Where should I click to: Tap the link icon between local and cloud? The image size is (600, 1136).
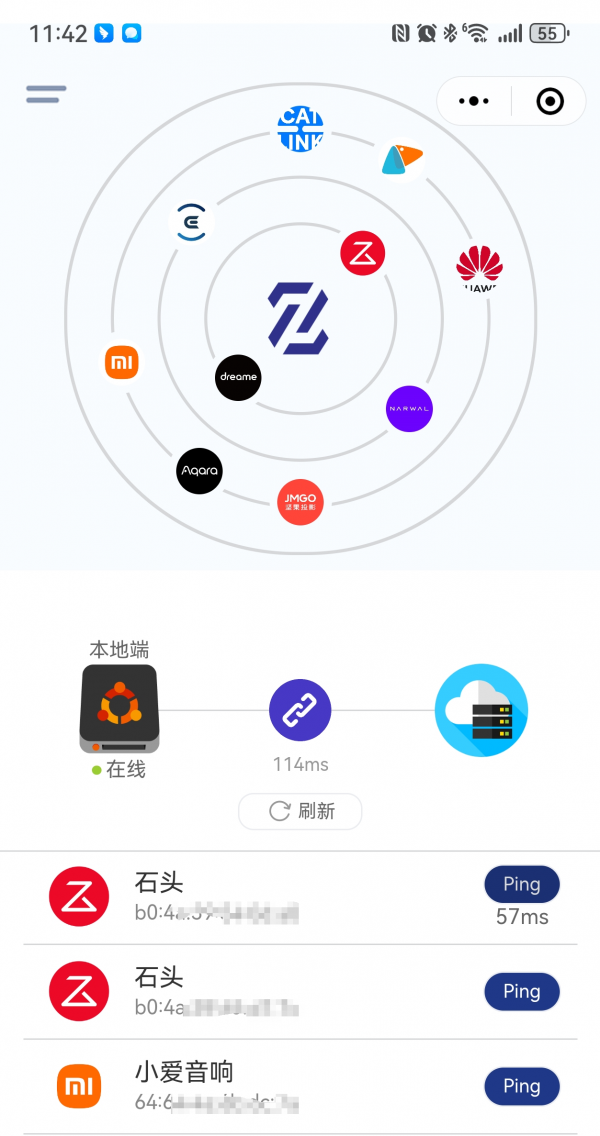tap(300, 710)
